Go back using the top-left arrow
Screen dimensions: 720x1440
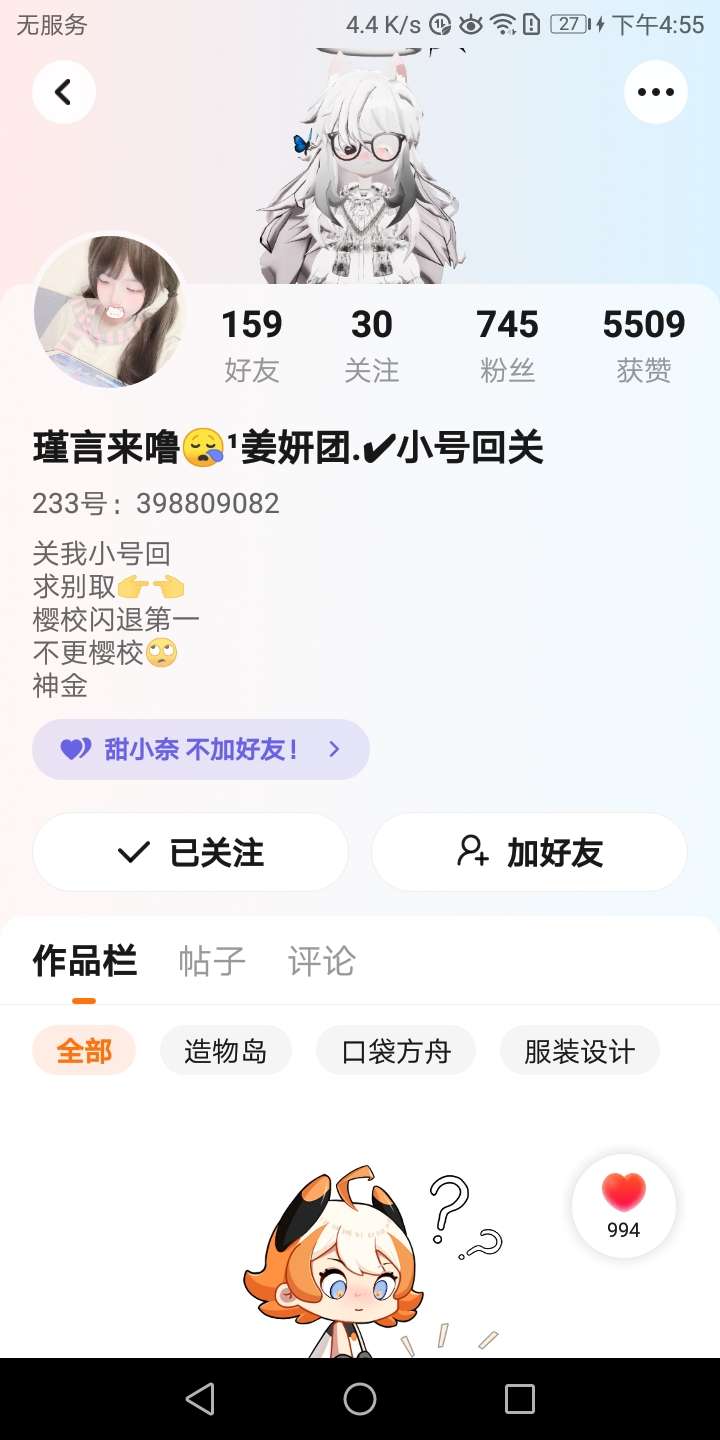63,92
